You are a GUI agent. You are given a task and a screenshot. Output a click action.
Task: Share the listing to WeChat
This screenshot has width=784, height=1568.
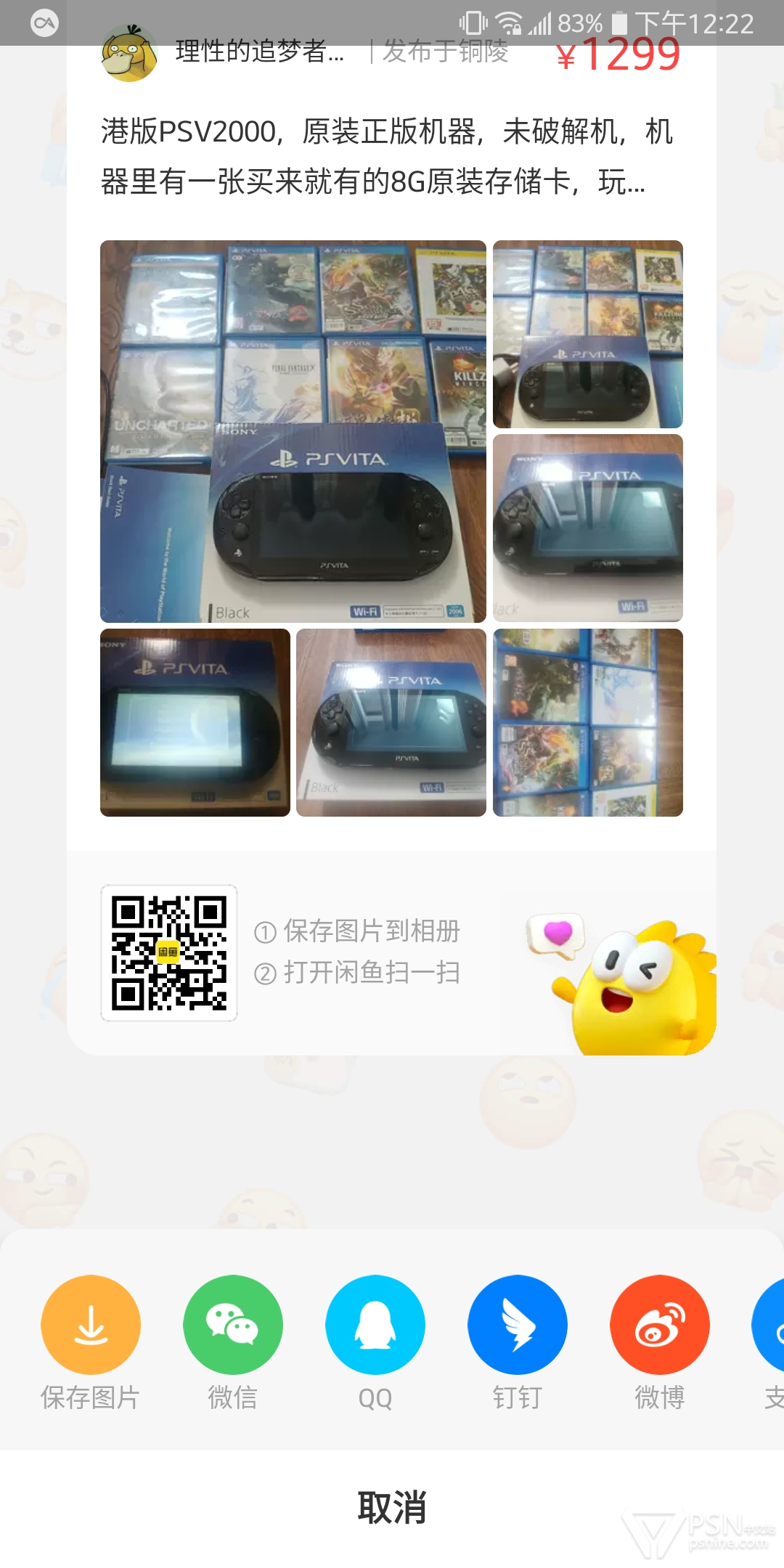[x=233, y=1324]
